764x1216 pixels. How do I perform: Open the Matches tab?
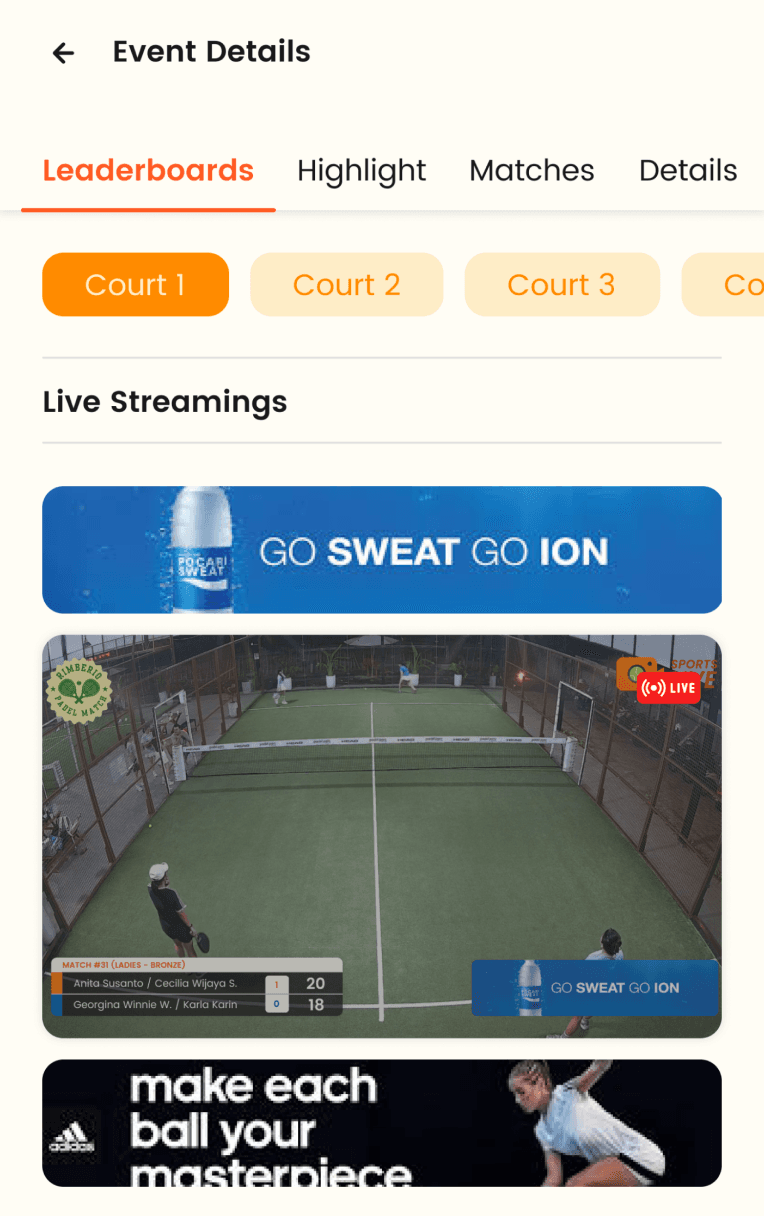[x=531, y=171]
